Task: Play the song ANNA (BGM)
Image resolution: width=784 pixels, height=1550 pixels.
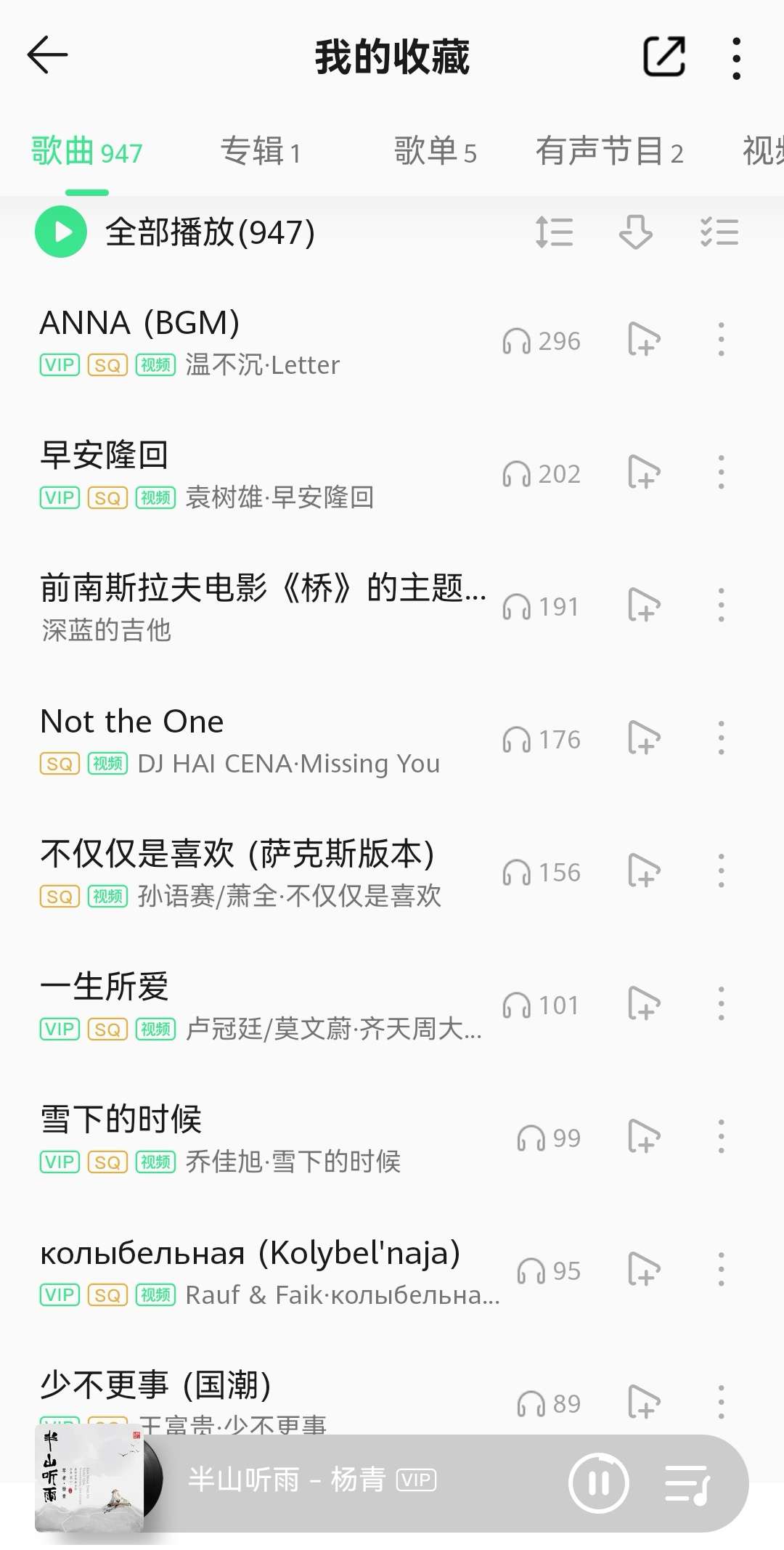Action: [218, 340]
